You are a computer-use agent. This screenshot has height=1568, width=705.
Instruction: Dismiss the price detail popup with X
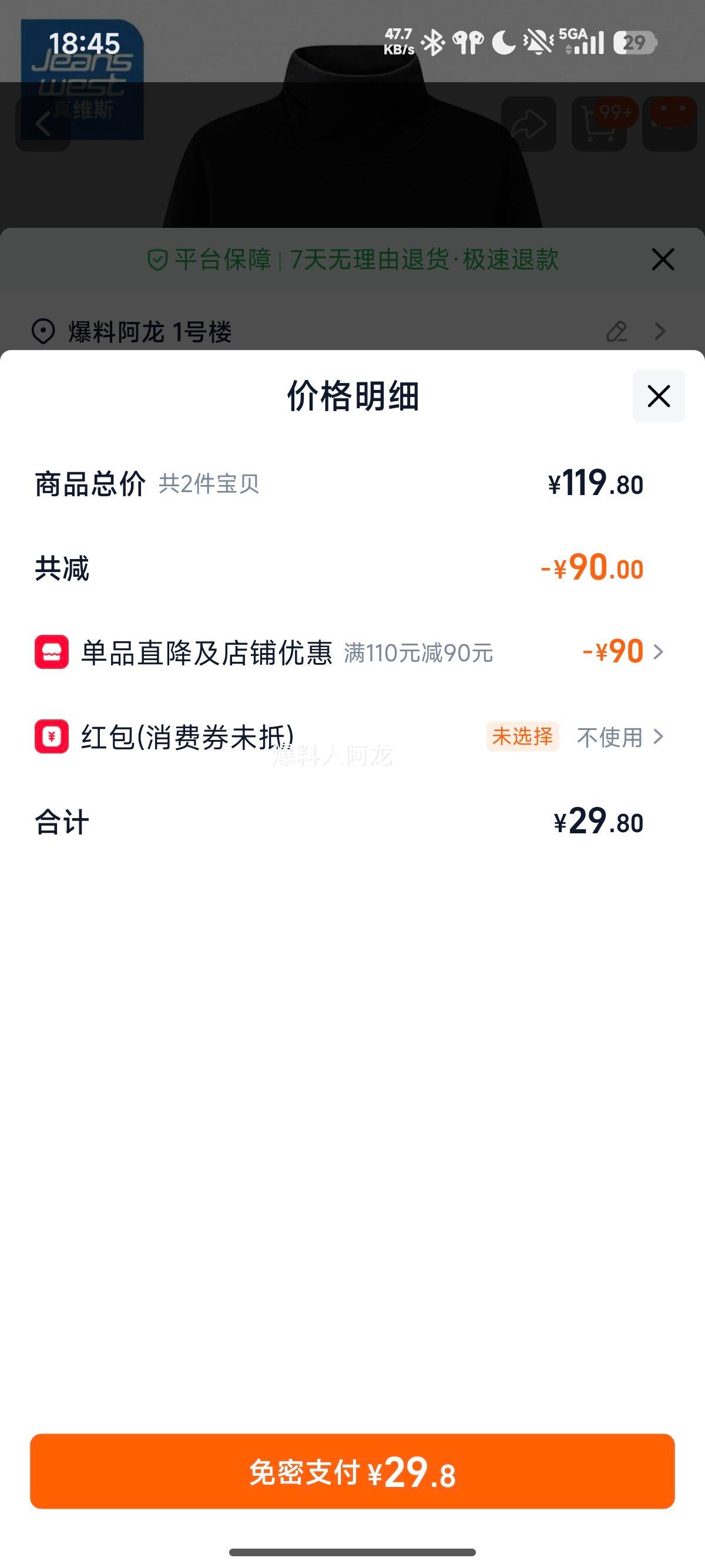point(659,396)
